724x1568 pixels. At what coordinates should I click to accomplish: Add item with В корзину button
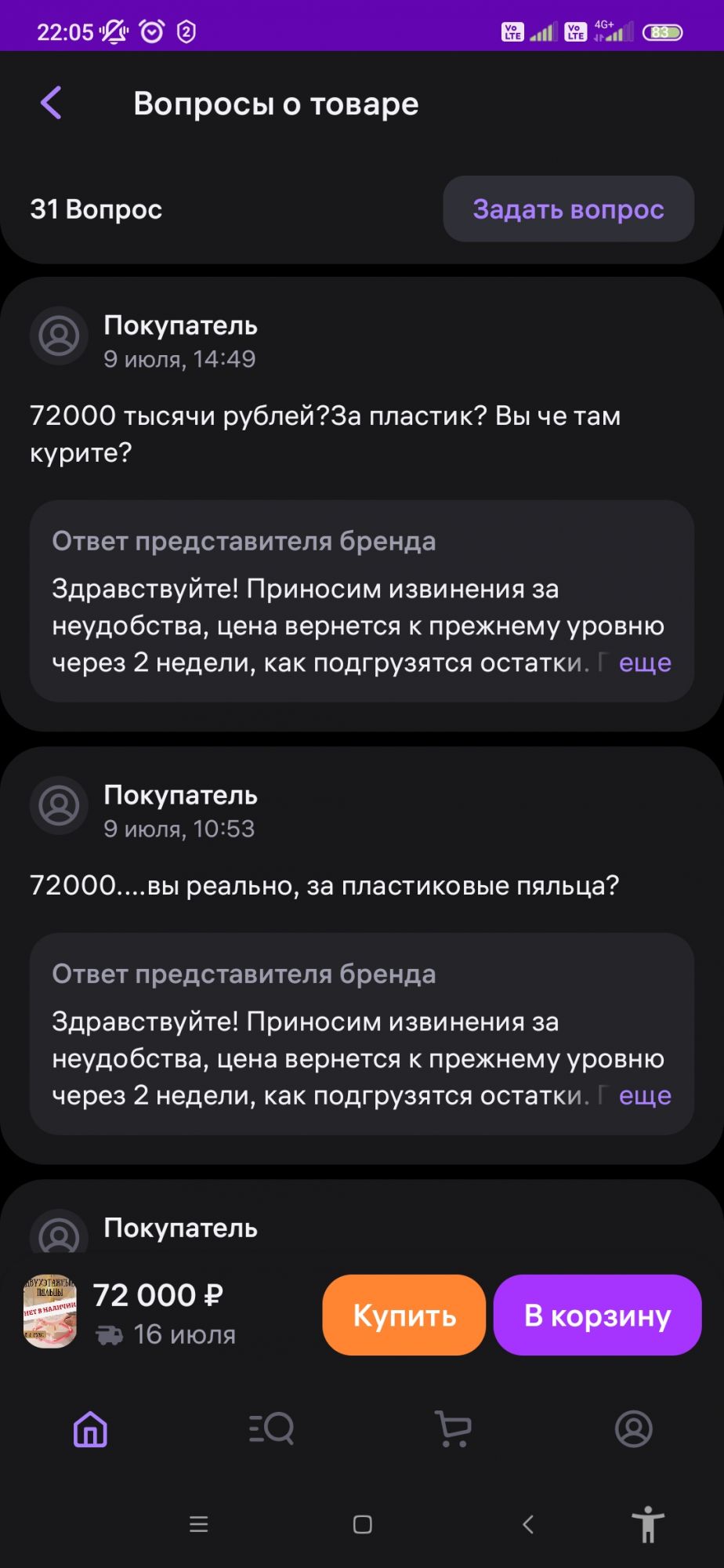coord(597,1315)
